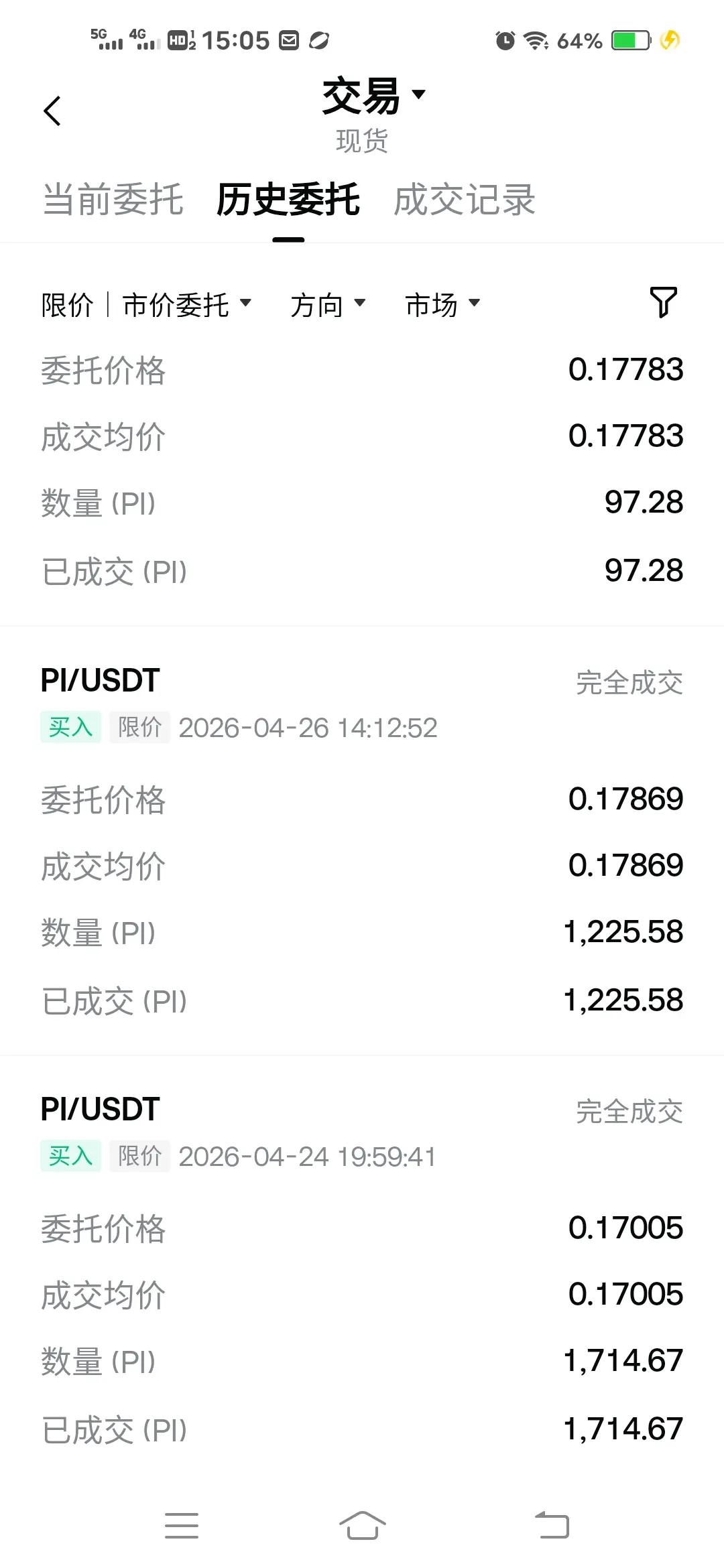Expand the 交易 title dropdown
The width and height of the screenshot is (724, 1568).
pos(373,96)
